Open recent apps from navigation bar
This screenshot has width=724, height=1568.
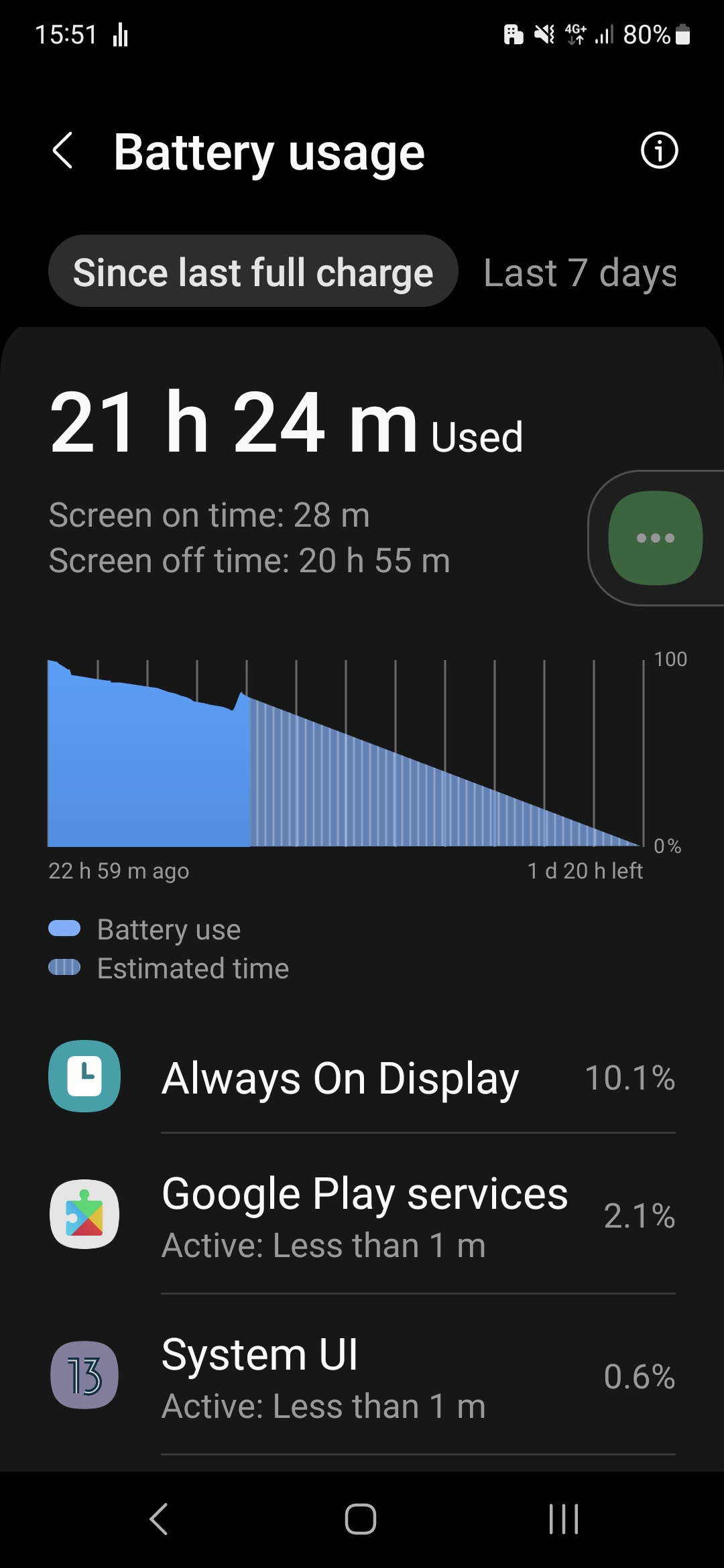564,1519
